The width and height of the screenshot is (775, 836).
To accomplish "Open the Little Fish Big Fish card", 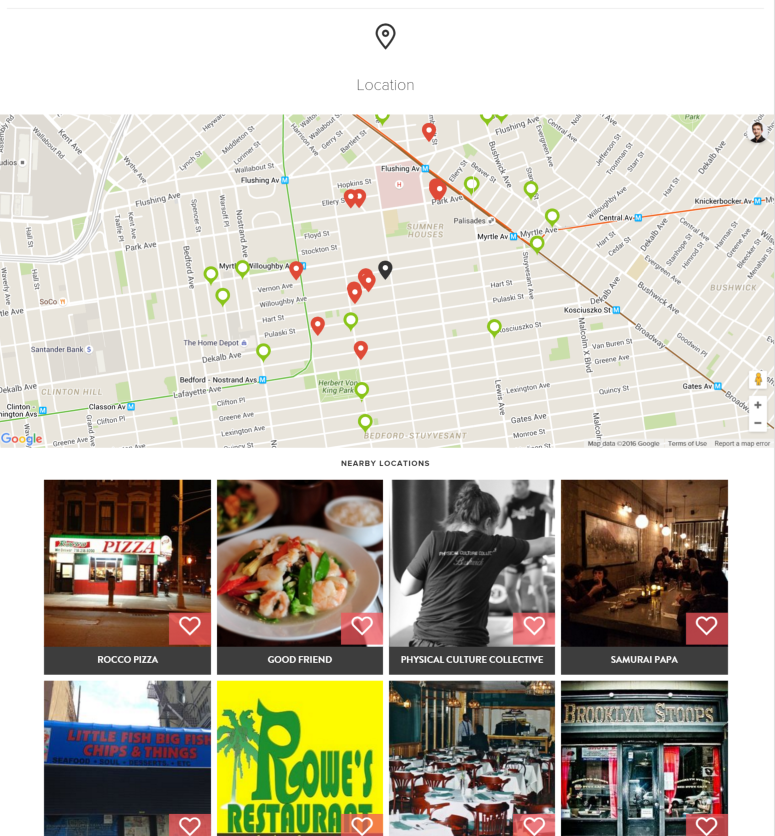I will pos(127,750).
